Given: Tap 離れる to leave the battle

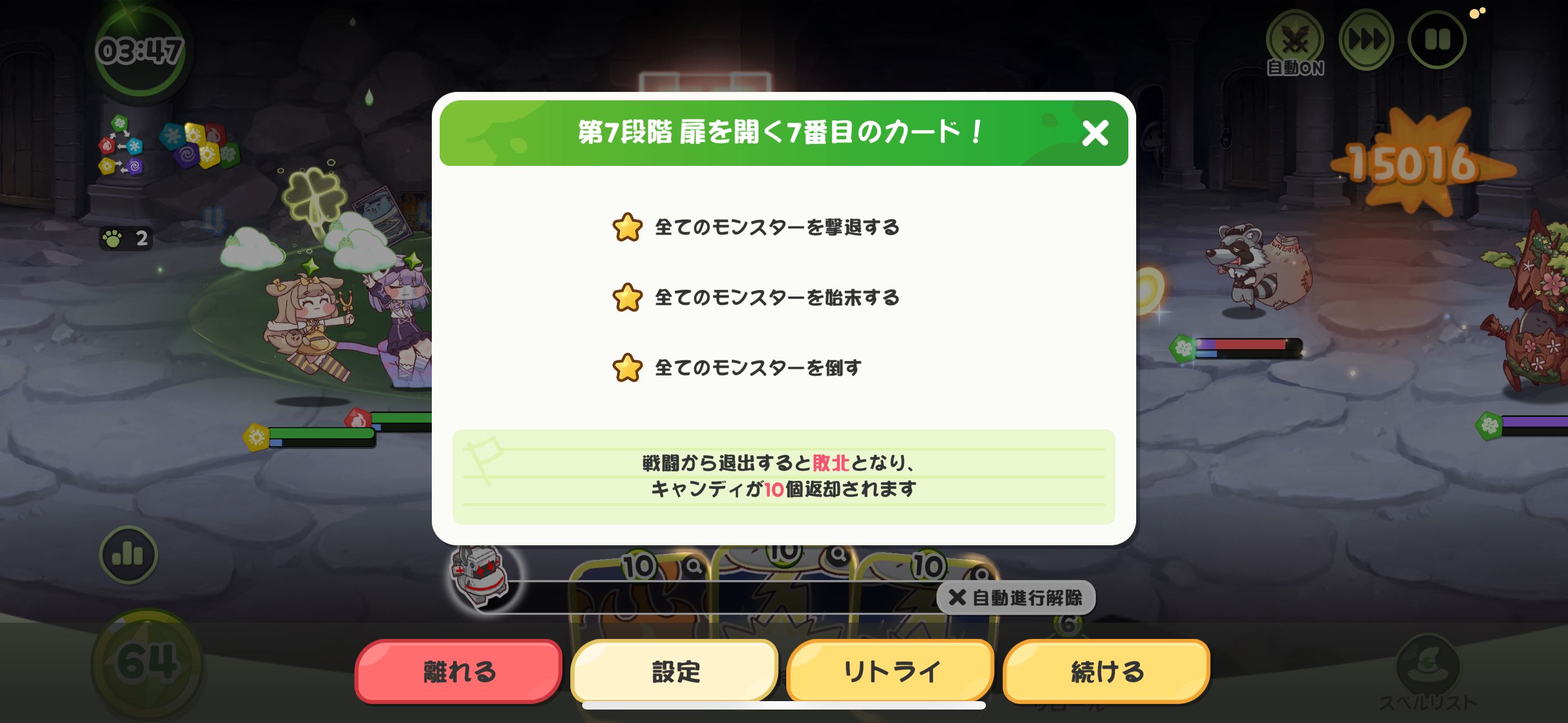Looking at the screenshot, I should click(458, 671).
